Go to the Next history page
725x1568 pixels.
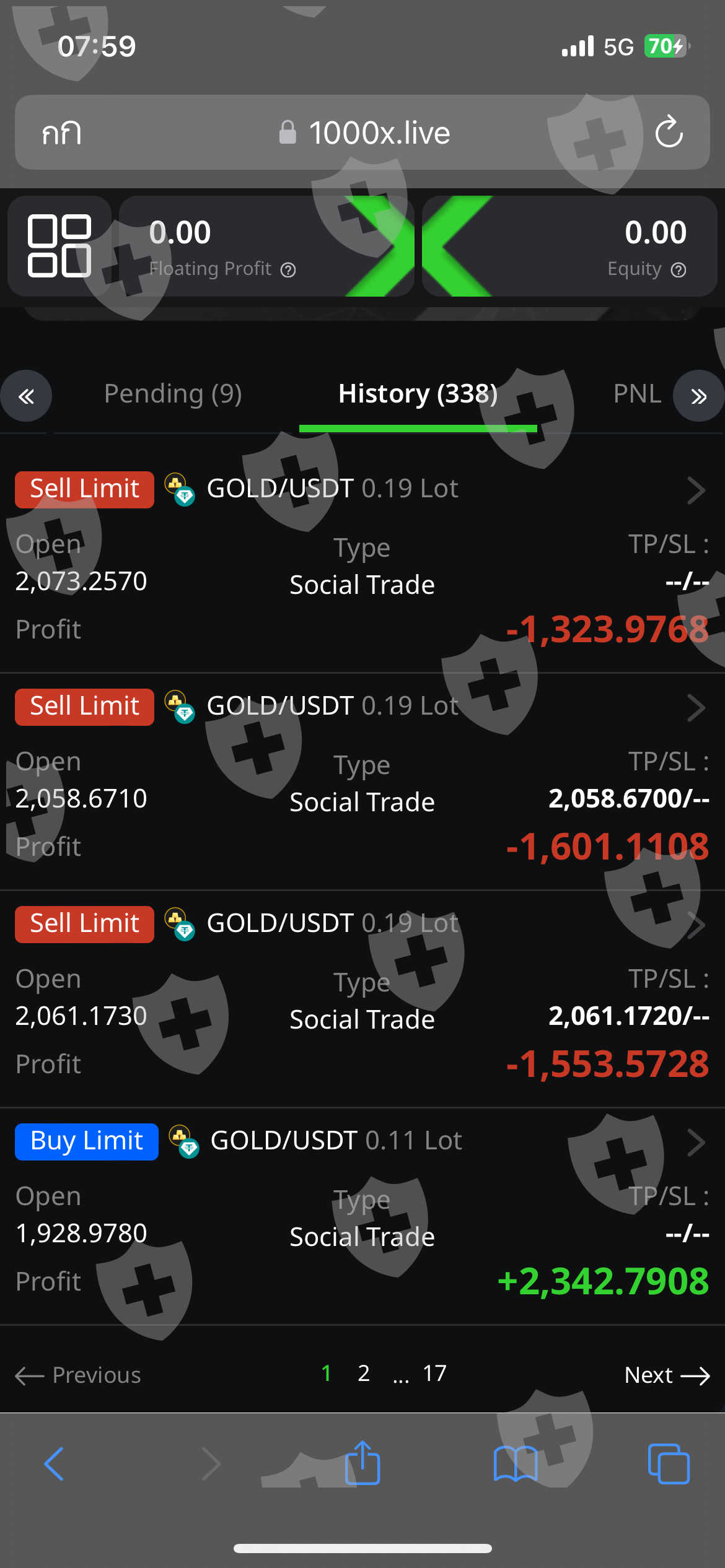point(667,1375)
